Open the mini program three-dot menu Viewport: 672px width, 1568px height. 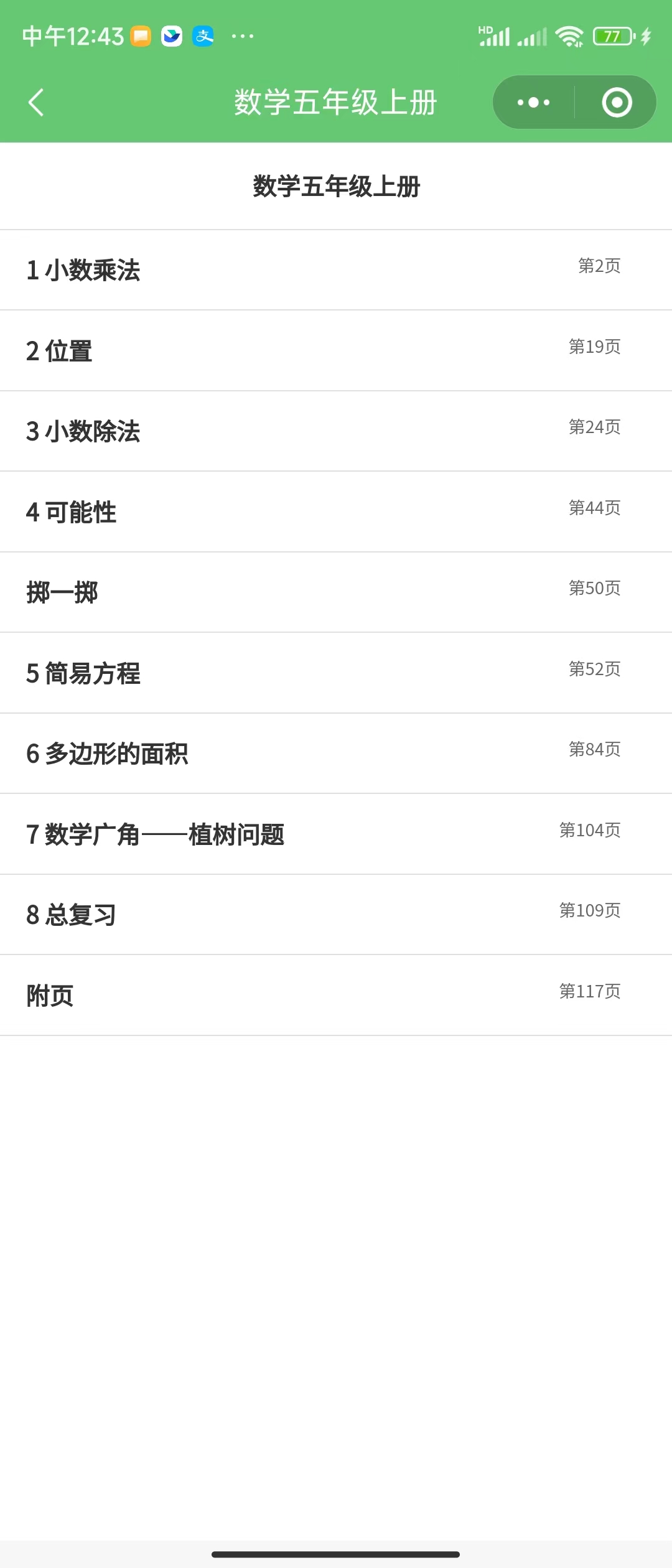click(534, 103)
